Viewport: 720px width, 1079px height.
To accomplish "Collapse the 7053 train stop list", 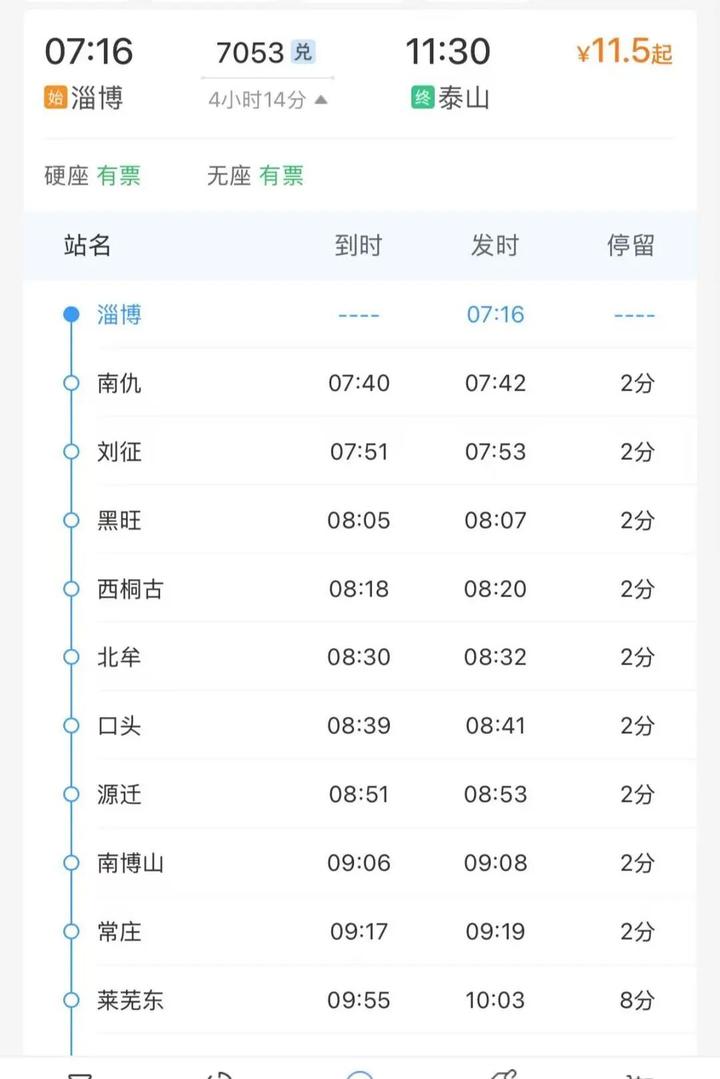I will coord(268,100).
